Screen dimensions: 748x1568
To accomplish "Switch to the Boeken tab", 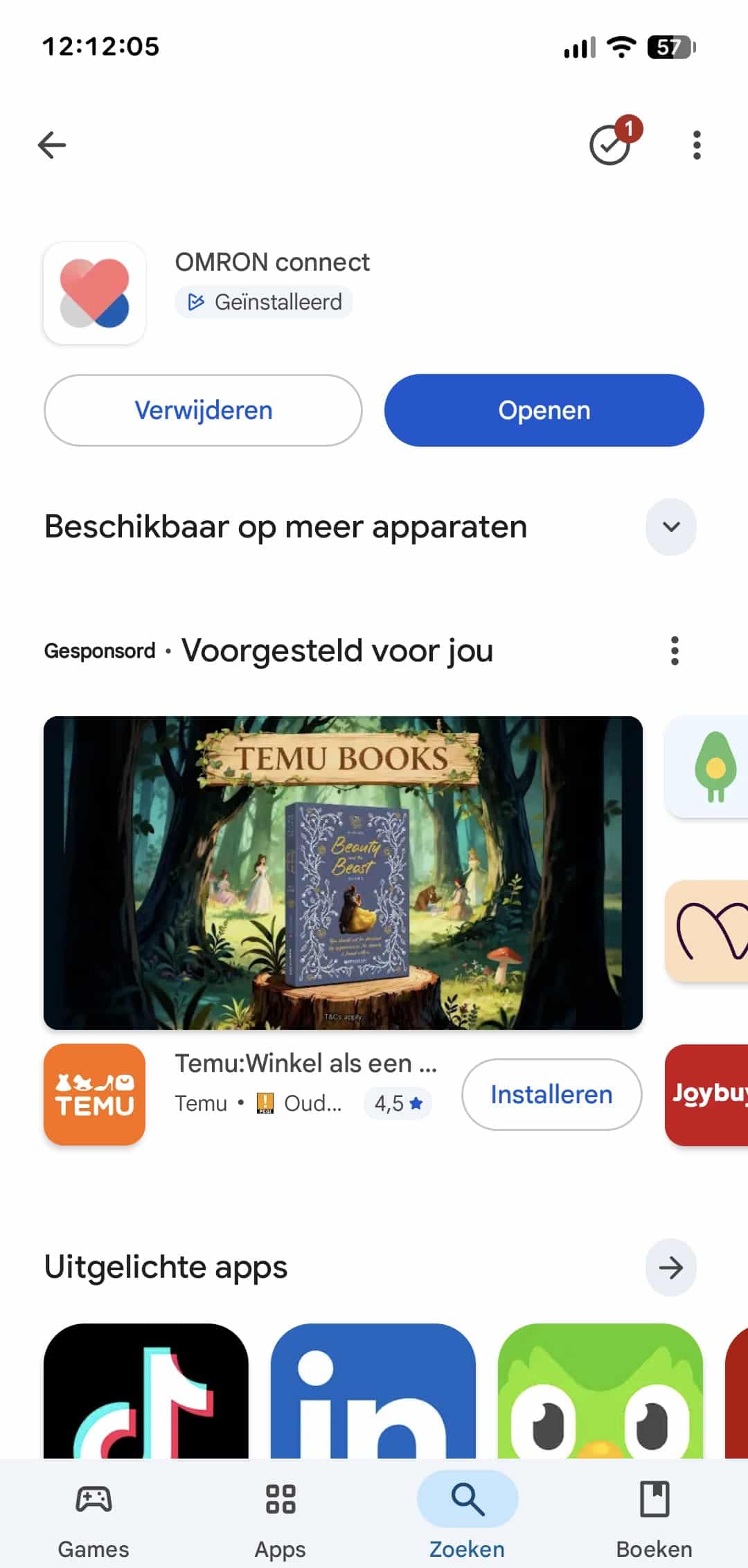I will [654, 1517].
